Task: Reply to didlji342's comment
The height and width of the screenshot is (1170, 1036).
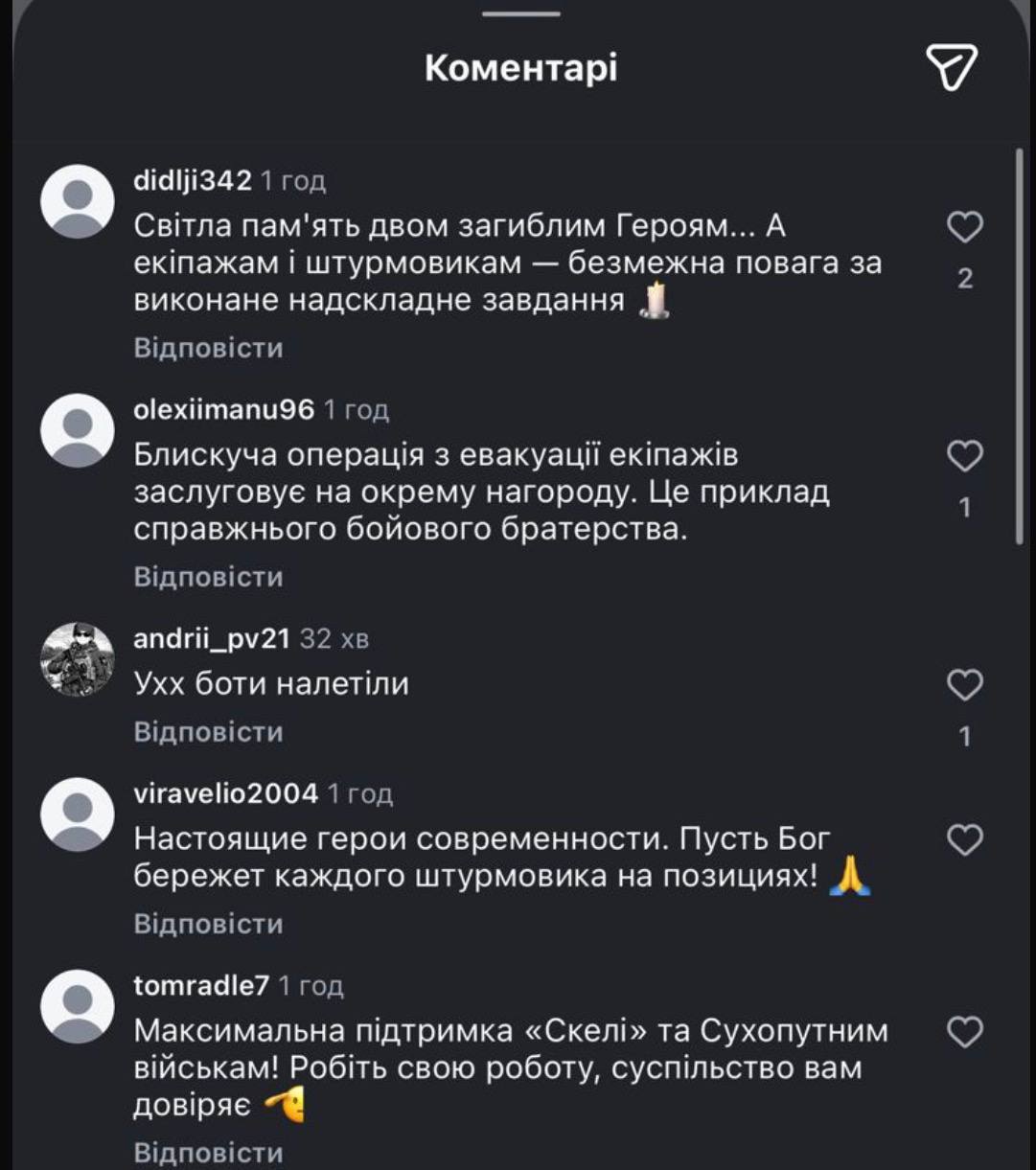Action: pyautogui.click(x=208, y=348)
